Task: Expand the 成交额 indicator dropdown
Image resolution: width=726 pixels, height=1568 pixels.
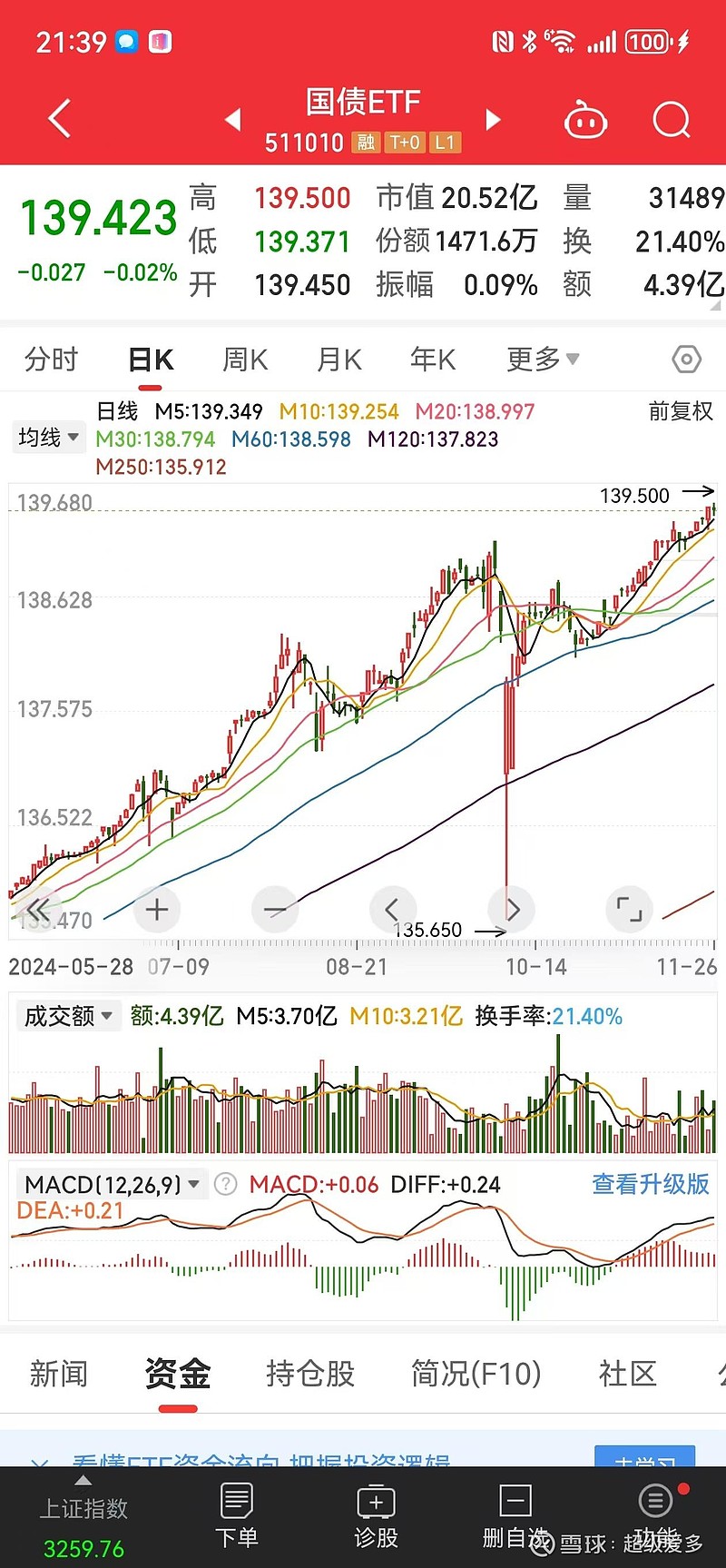Action: 67,1016
